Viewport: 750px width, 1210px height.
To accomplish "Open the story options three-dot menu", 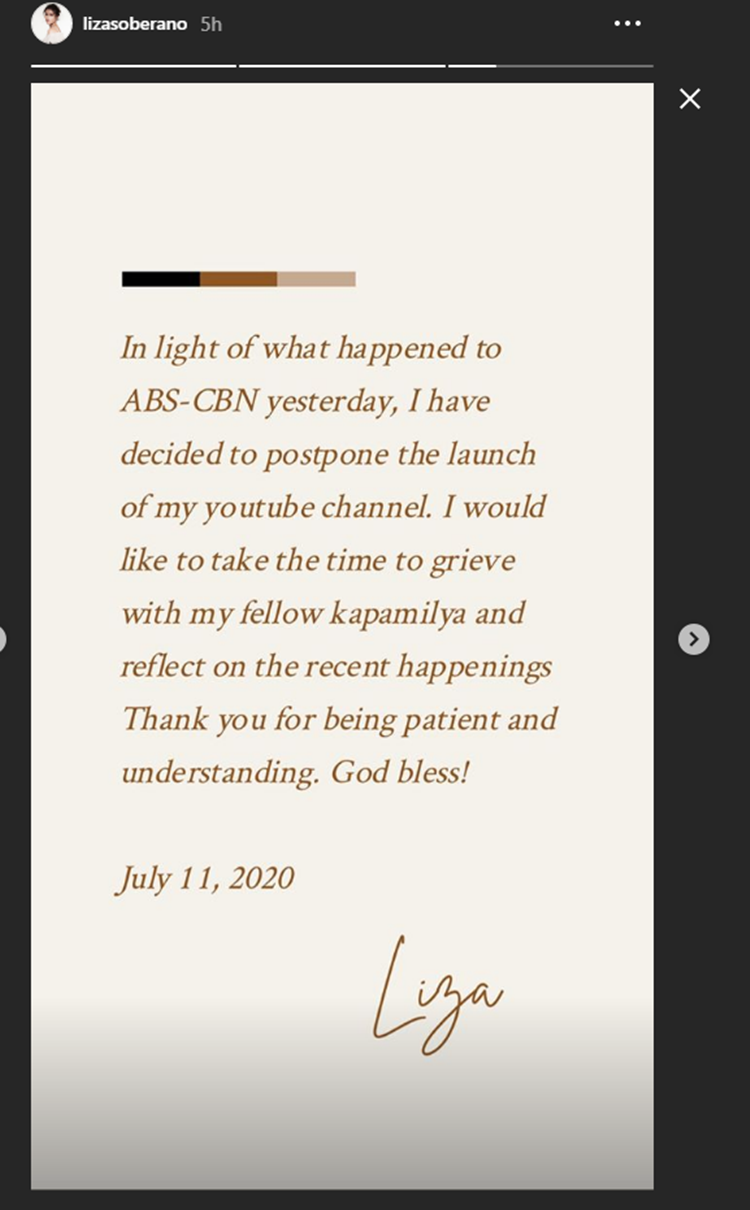I will point(628,22).
